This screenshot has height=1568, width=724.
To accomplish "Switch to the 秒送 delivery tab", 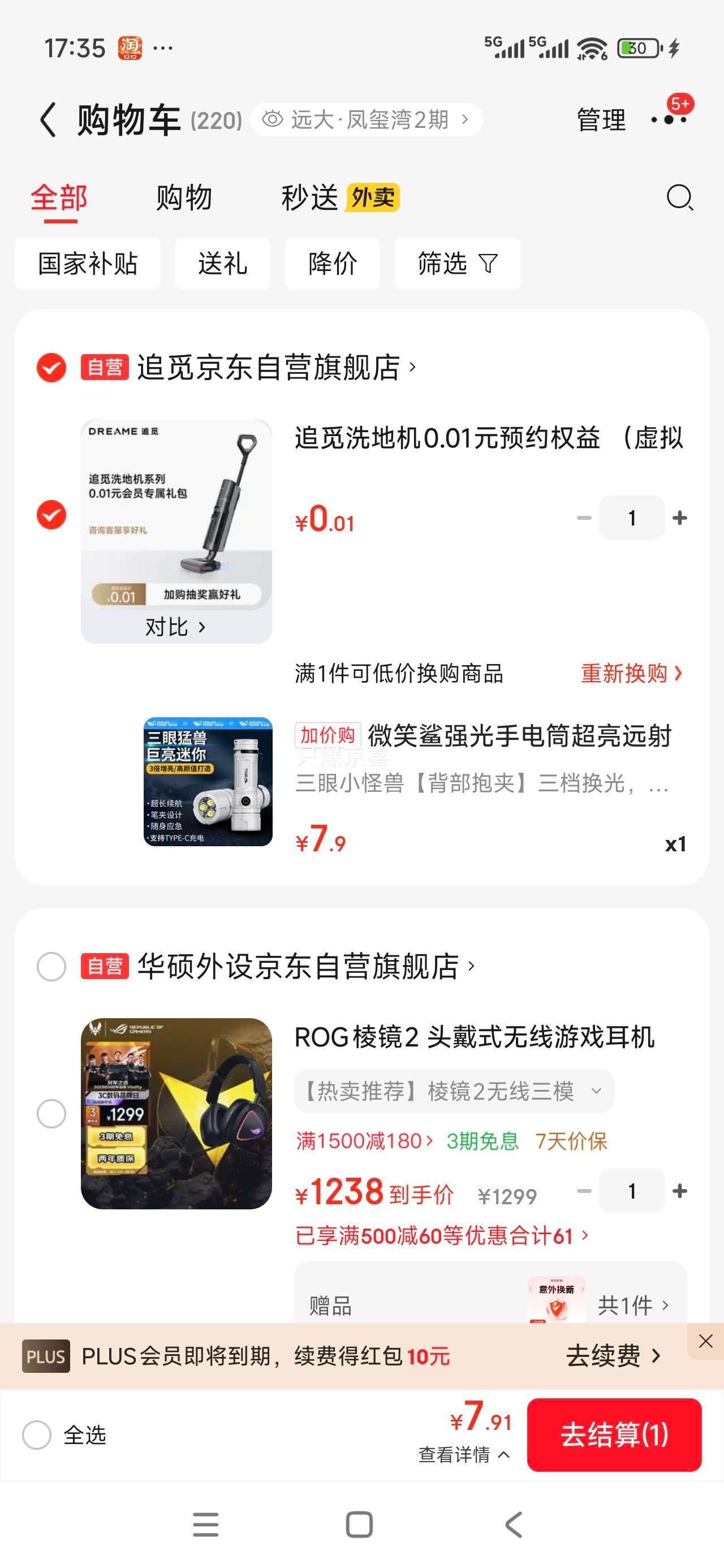I will click(x=311, y=197).
